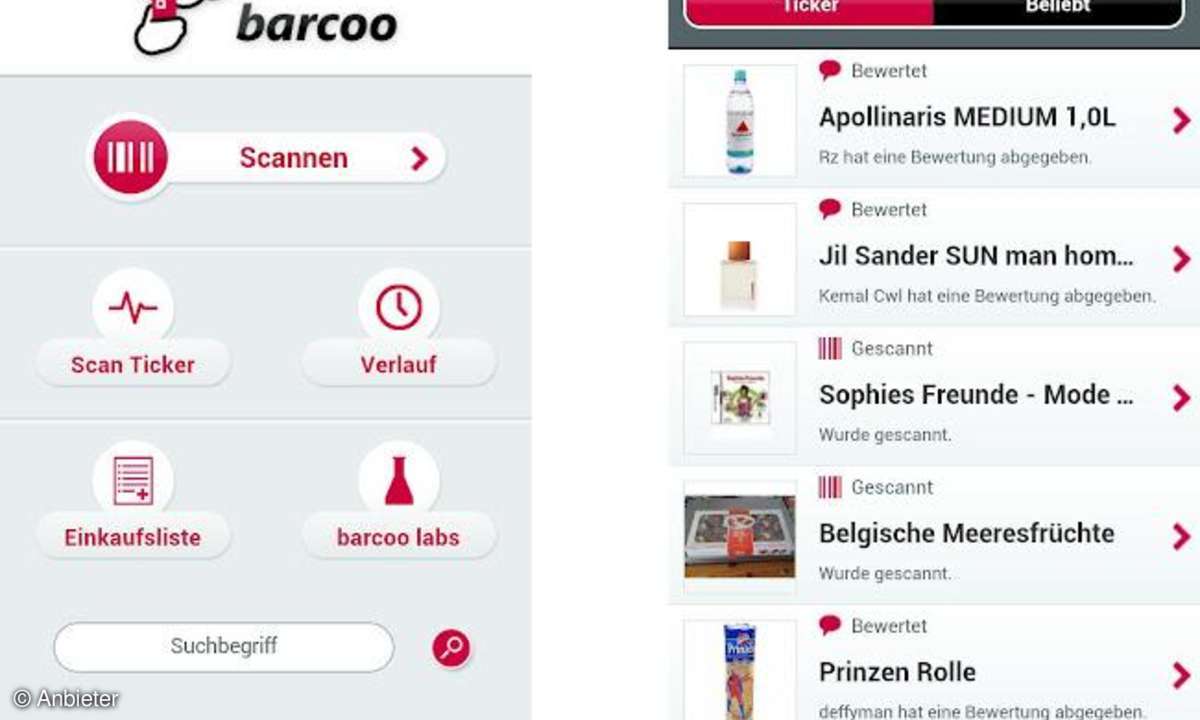Start scanning with the Scannen button
1200x720 pixels.
268,158
